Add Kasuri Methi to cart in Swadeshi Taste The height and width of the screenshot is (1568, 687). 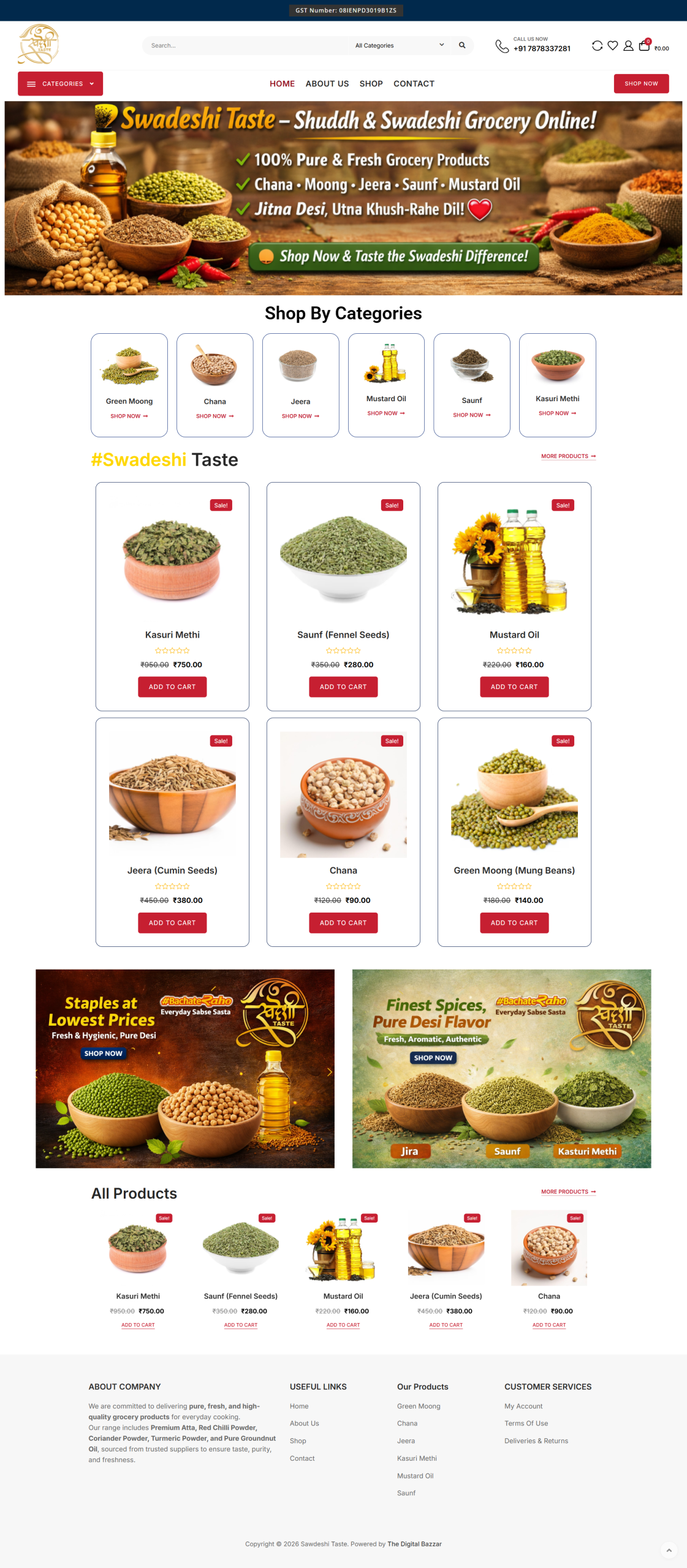172,687
